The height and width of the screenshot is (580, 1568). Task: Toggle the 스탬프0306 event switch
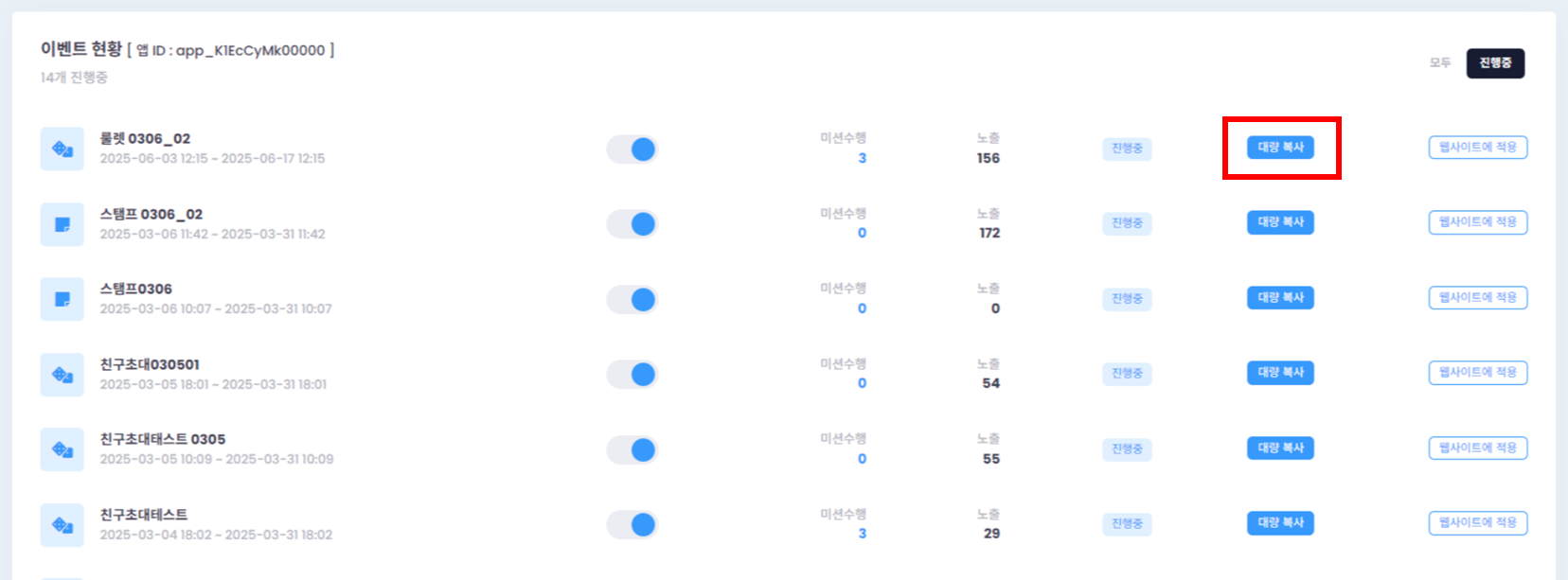pyautogui.click(x=633, y=299)
